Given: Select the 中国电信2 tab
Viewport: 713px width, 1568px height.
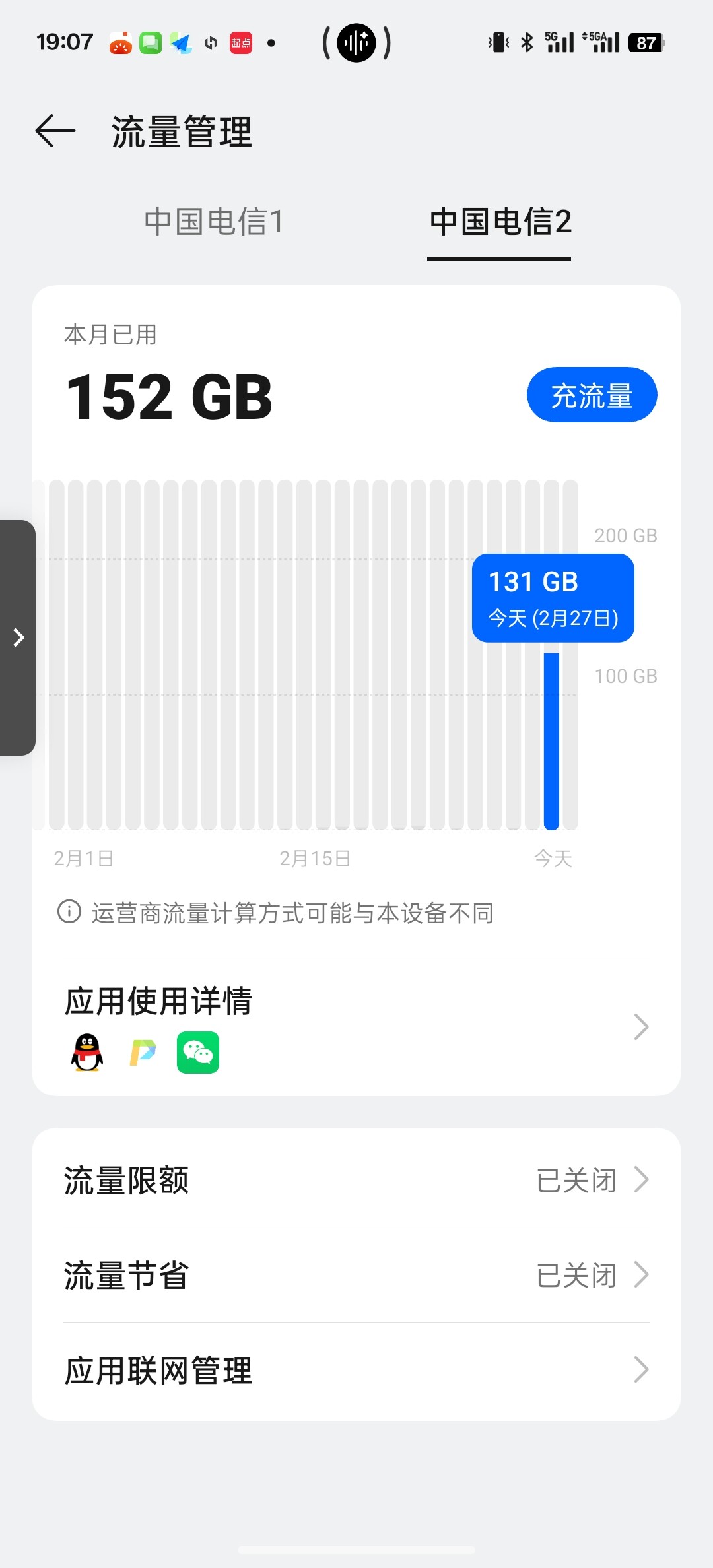Looking at the screenshot, I should pos(500,222).
